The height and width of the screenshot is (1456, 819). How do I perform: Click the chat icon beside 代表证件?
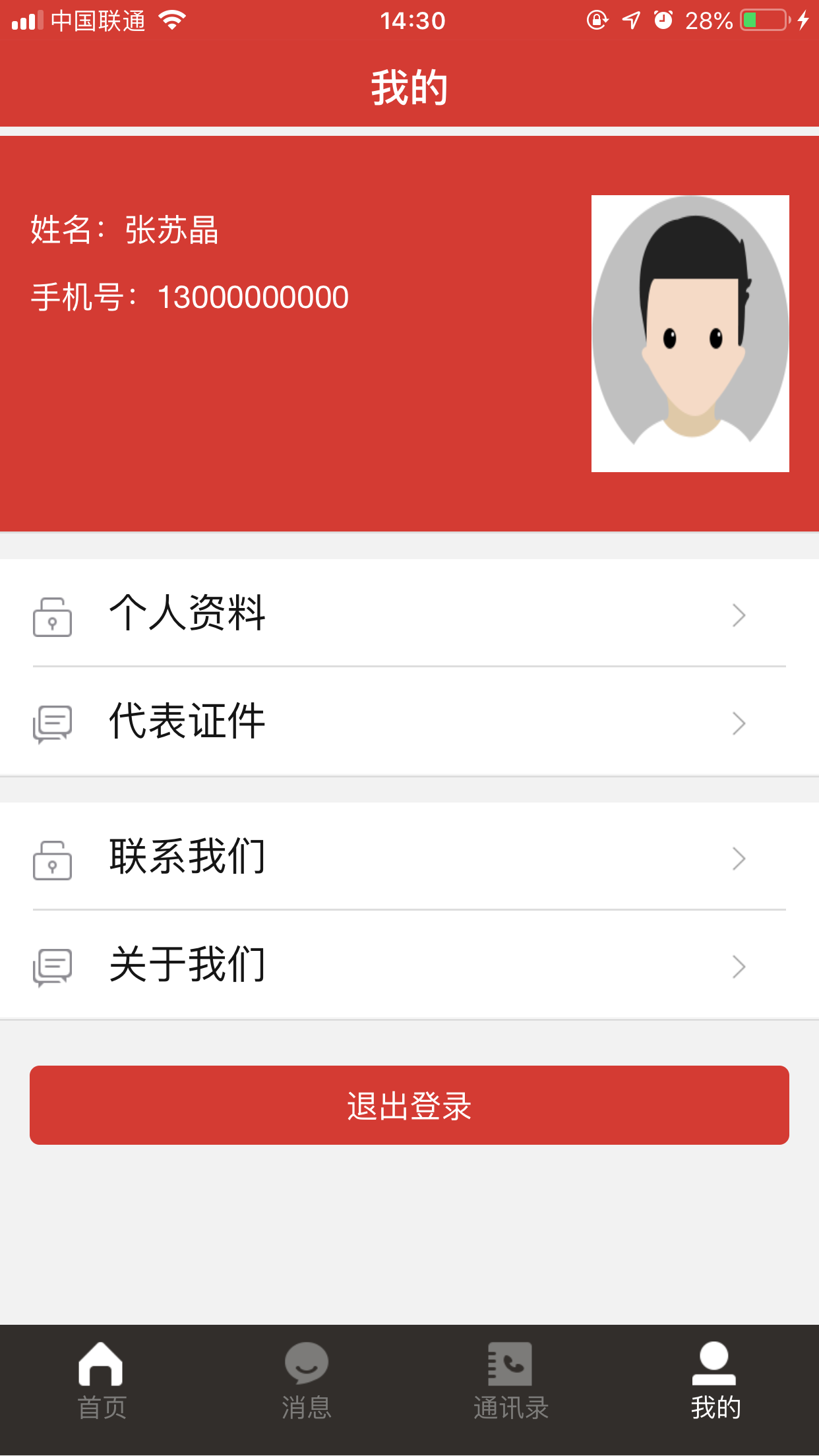pyautogui.click(x=53, y=723)
